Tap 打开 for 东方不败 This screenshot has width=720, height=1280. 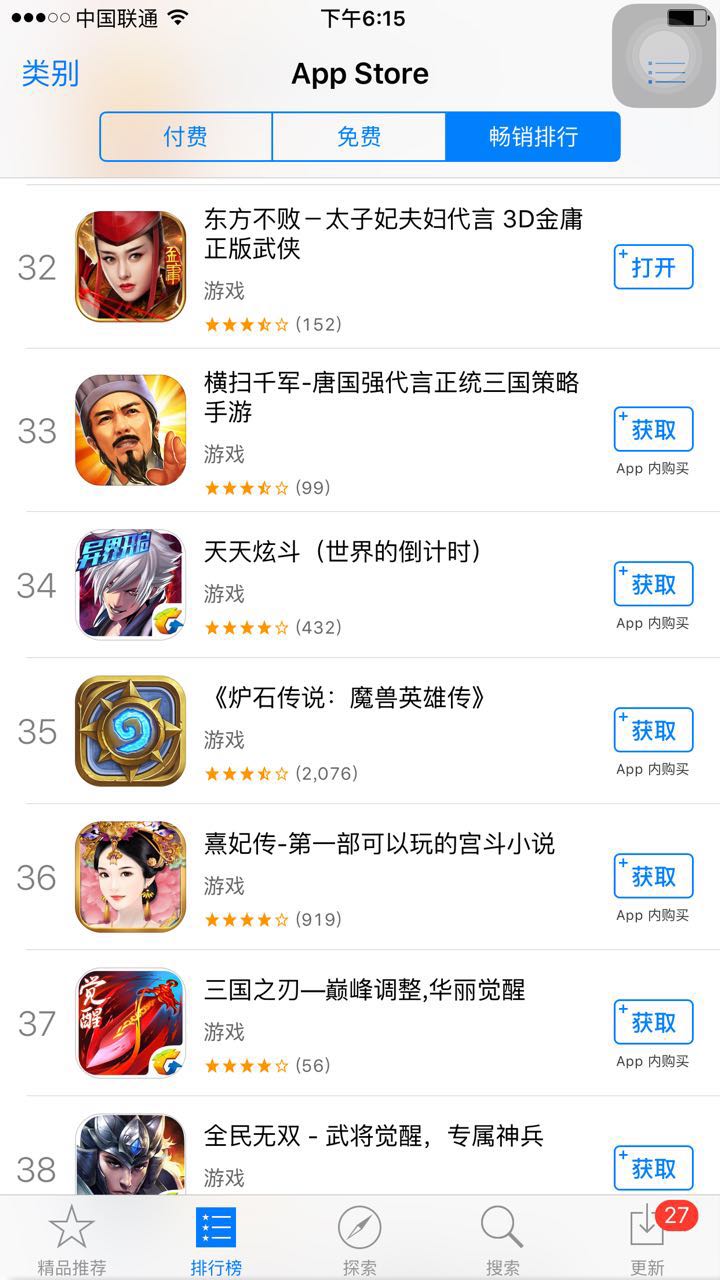coord(653,267)
